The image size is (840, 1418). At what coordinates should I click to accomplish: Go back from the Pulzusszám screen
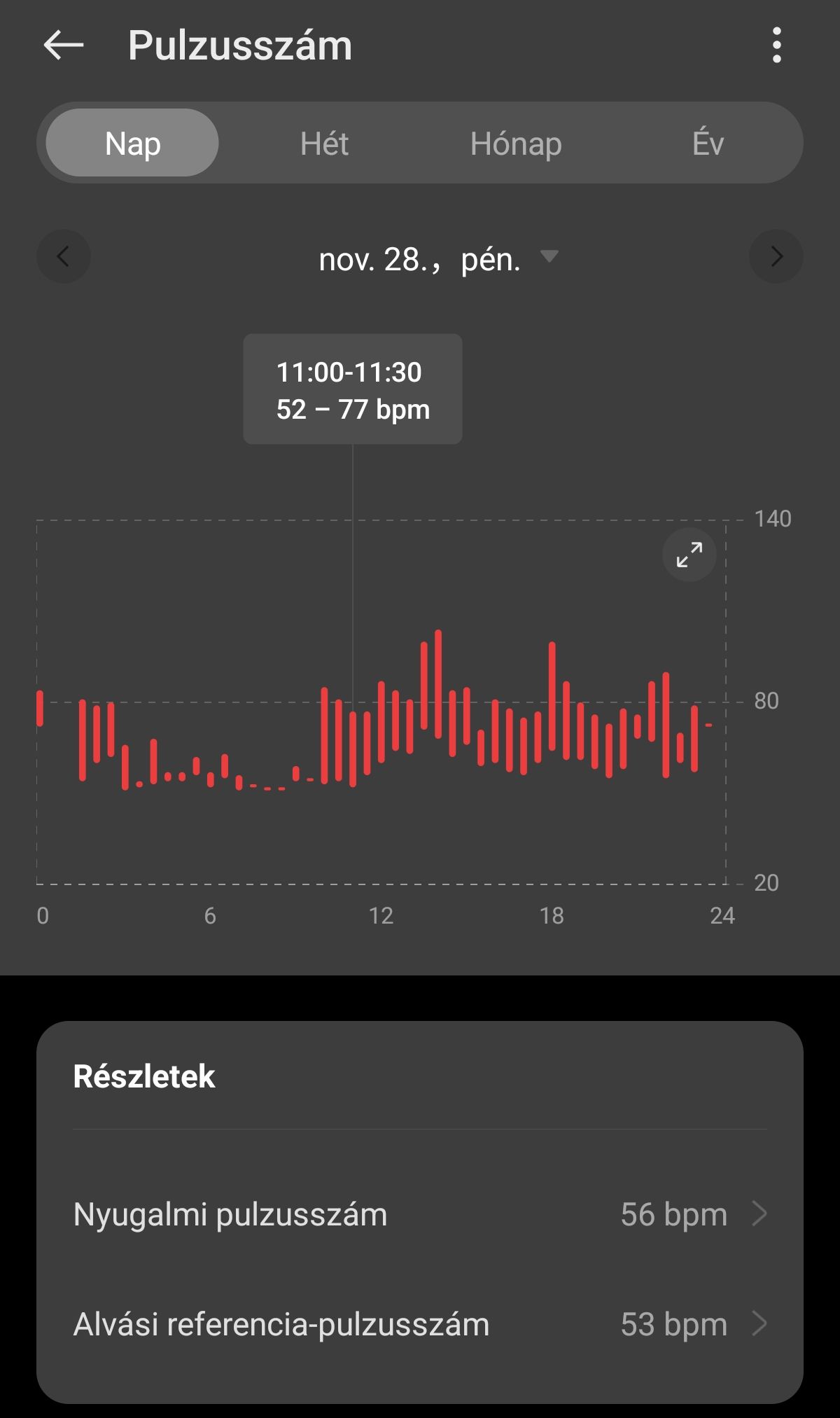click(x=63, y=46)
